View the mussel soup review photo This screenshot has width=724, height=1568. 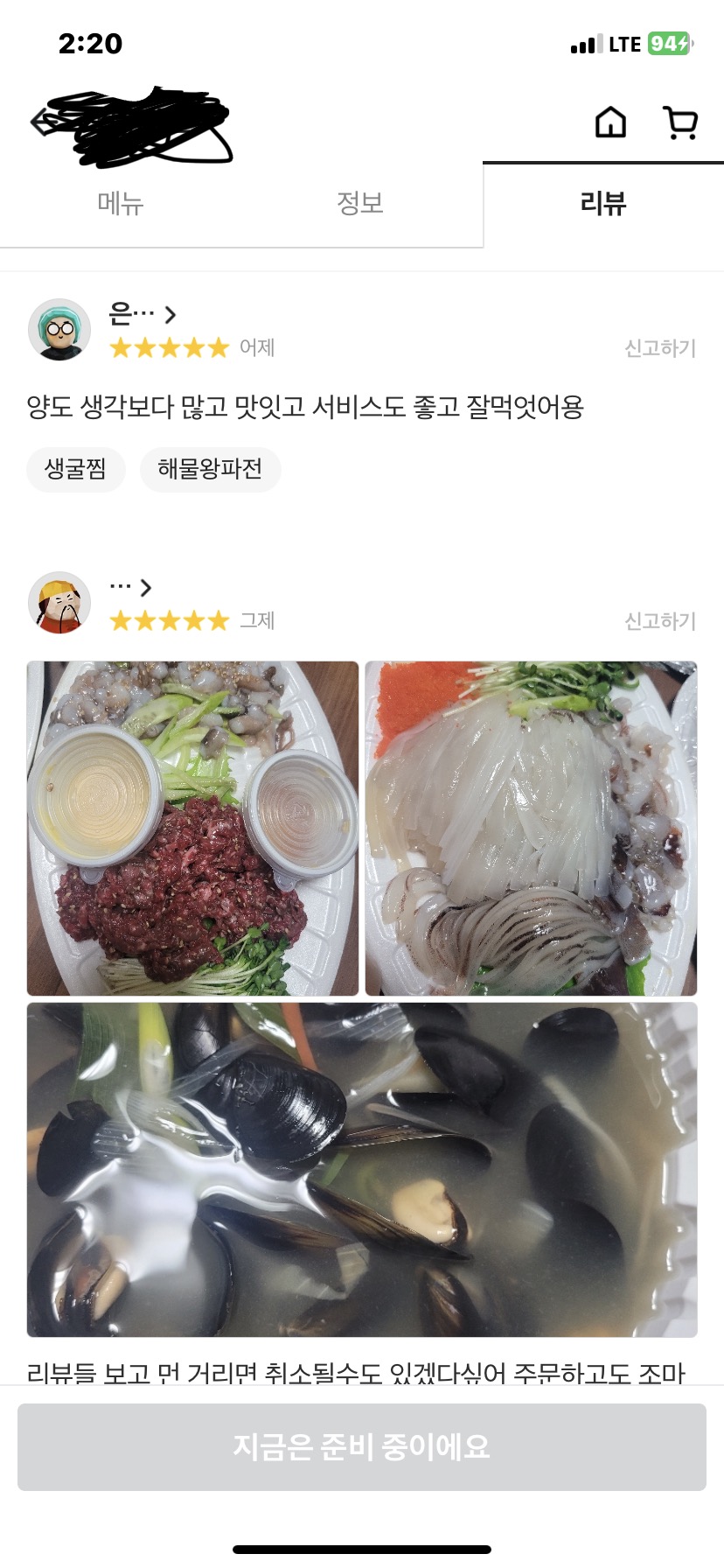[x=362, y=1169]
